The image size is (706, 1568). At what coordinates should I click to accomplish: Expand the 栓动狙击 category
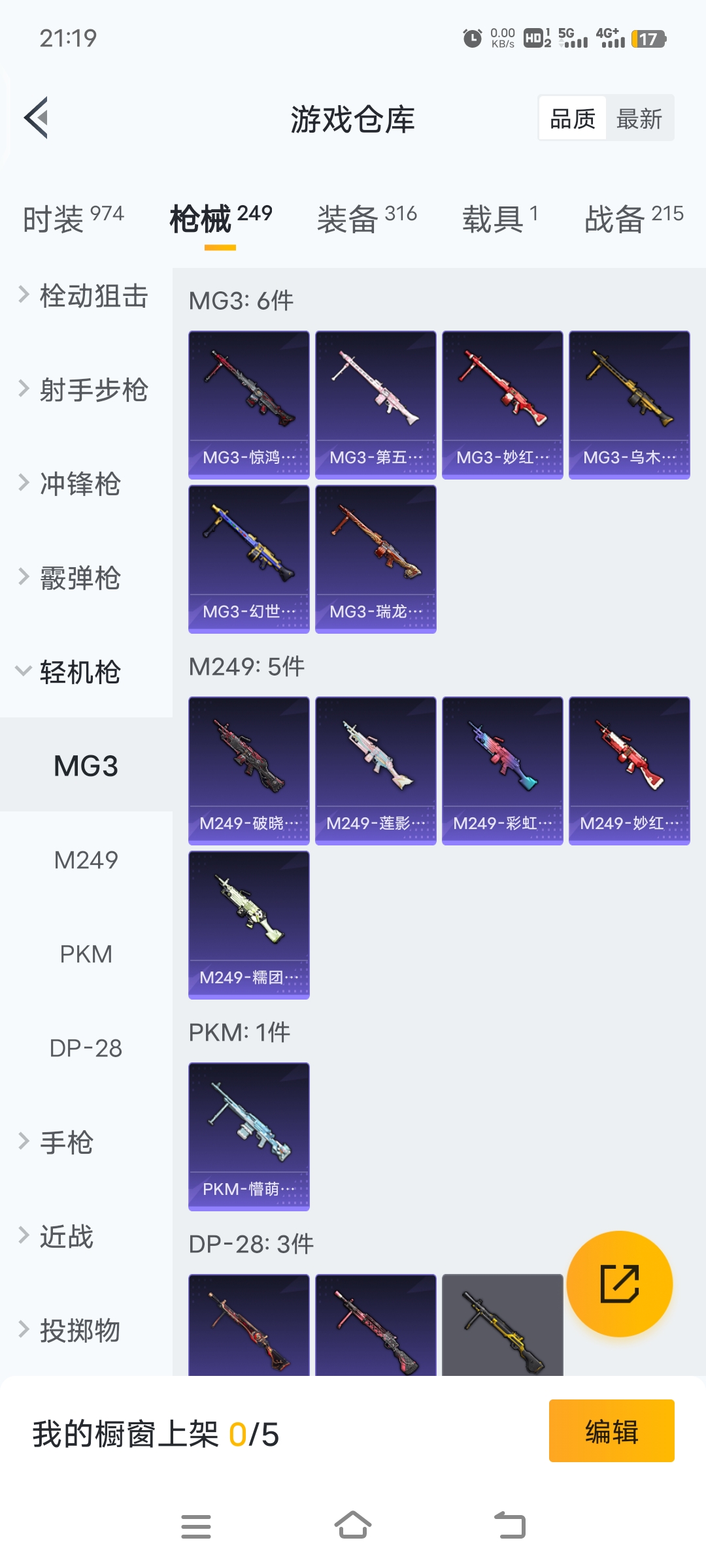pyautogui.click(x=85, y=296)
